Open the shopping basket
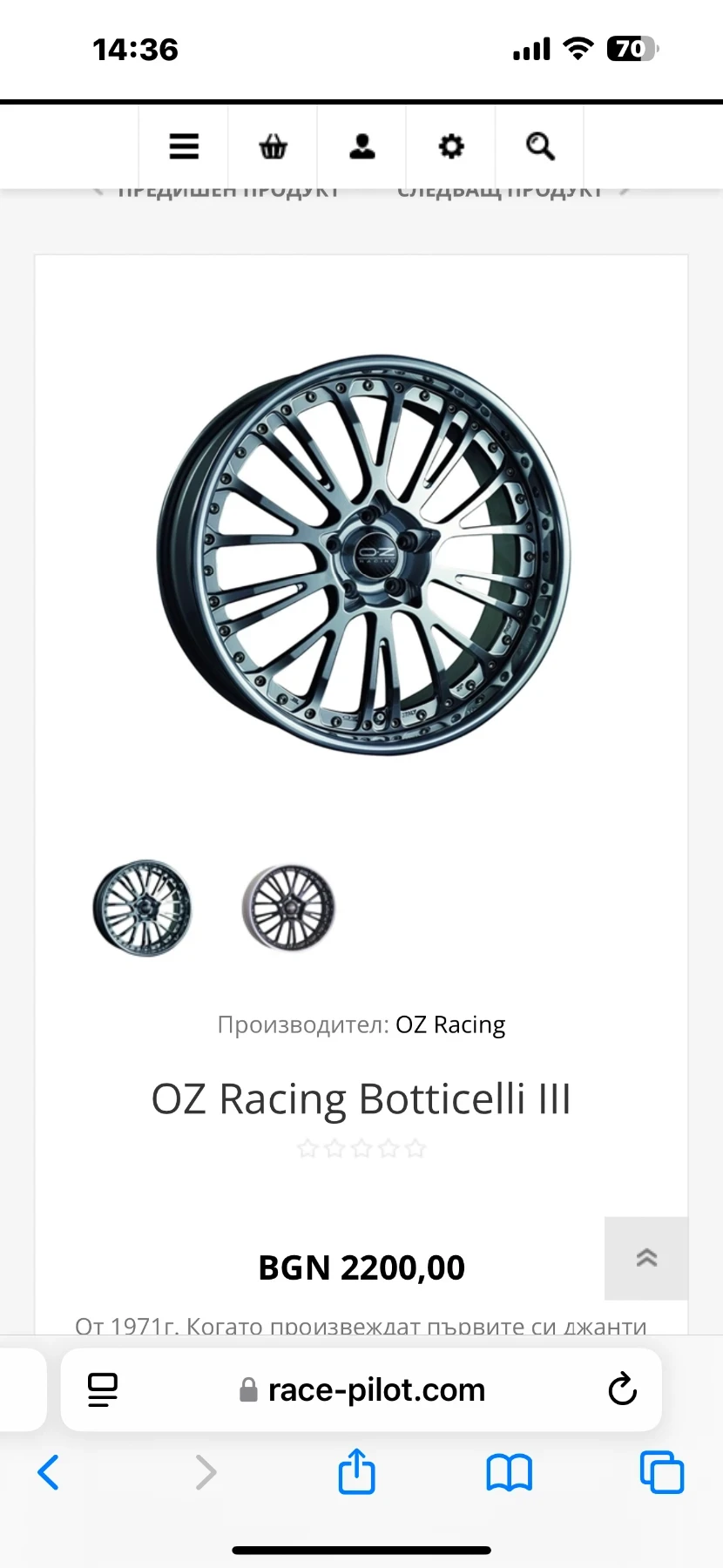This screenshot has height=1568, width=723. tap(273, 146)
